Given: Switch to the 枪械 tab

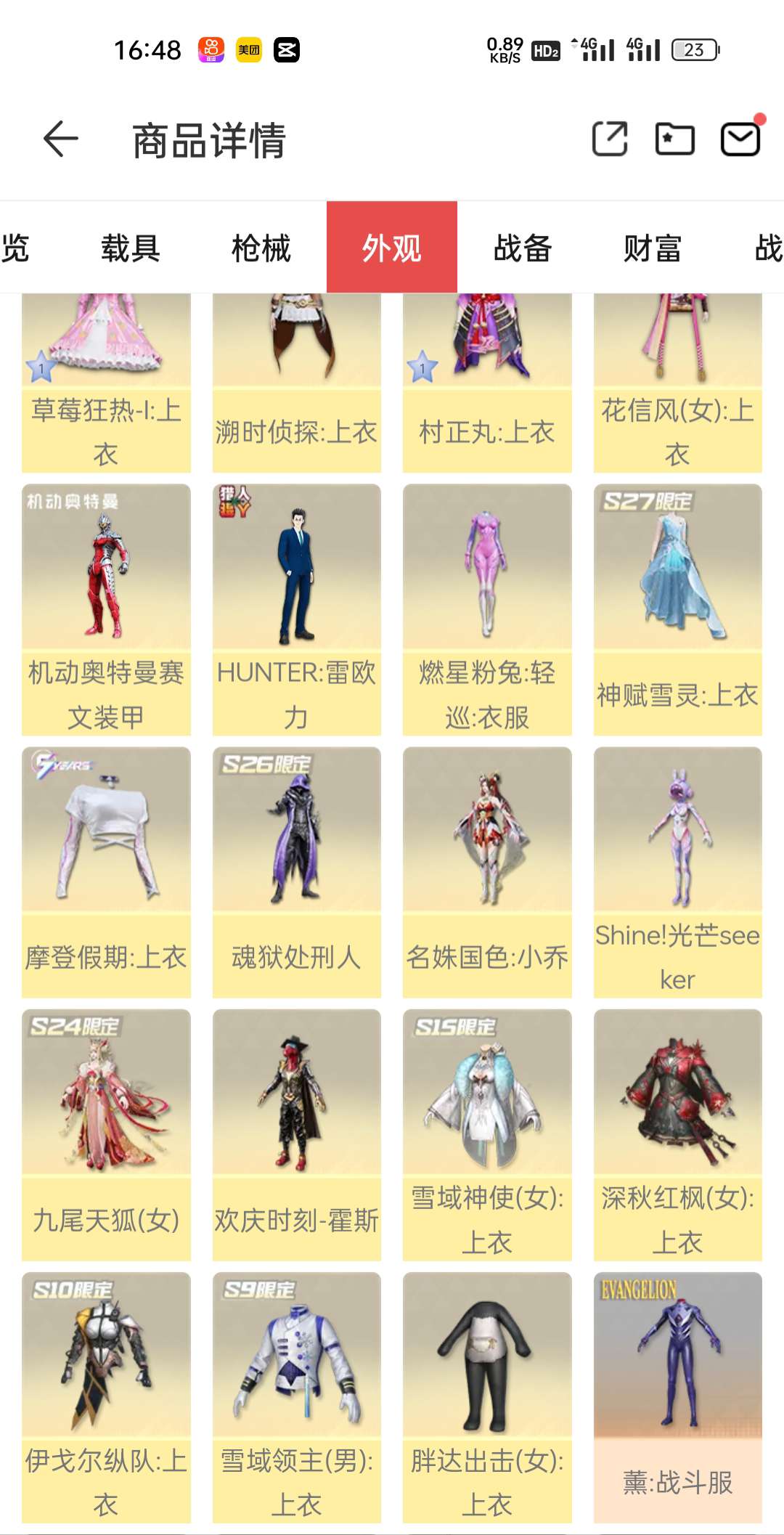Looking at the screenshot, I should (261, 248).
